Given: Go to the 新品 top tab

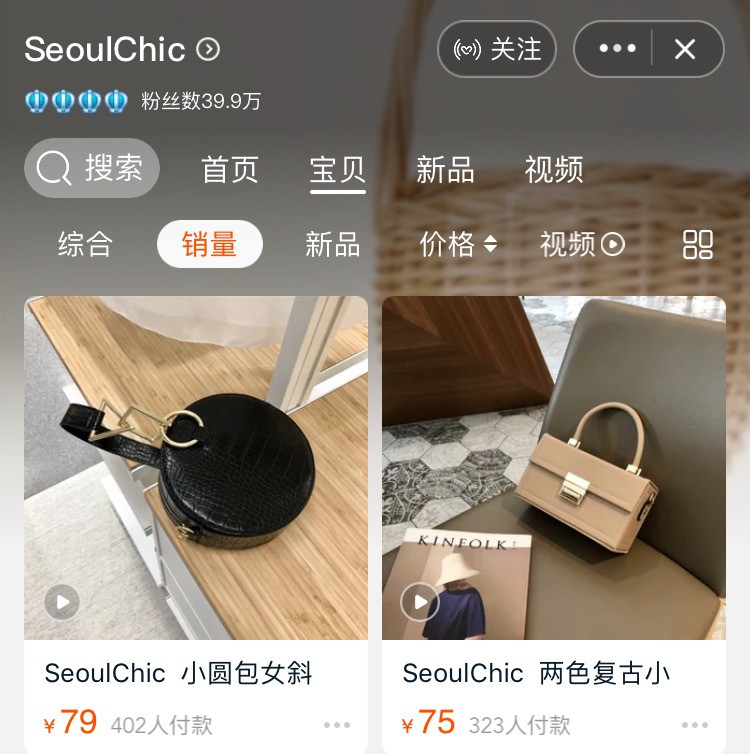Looking at the screenshot, I should tap(445, 169).
